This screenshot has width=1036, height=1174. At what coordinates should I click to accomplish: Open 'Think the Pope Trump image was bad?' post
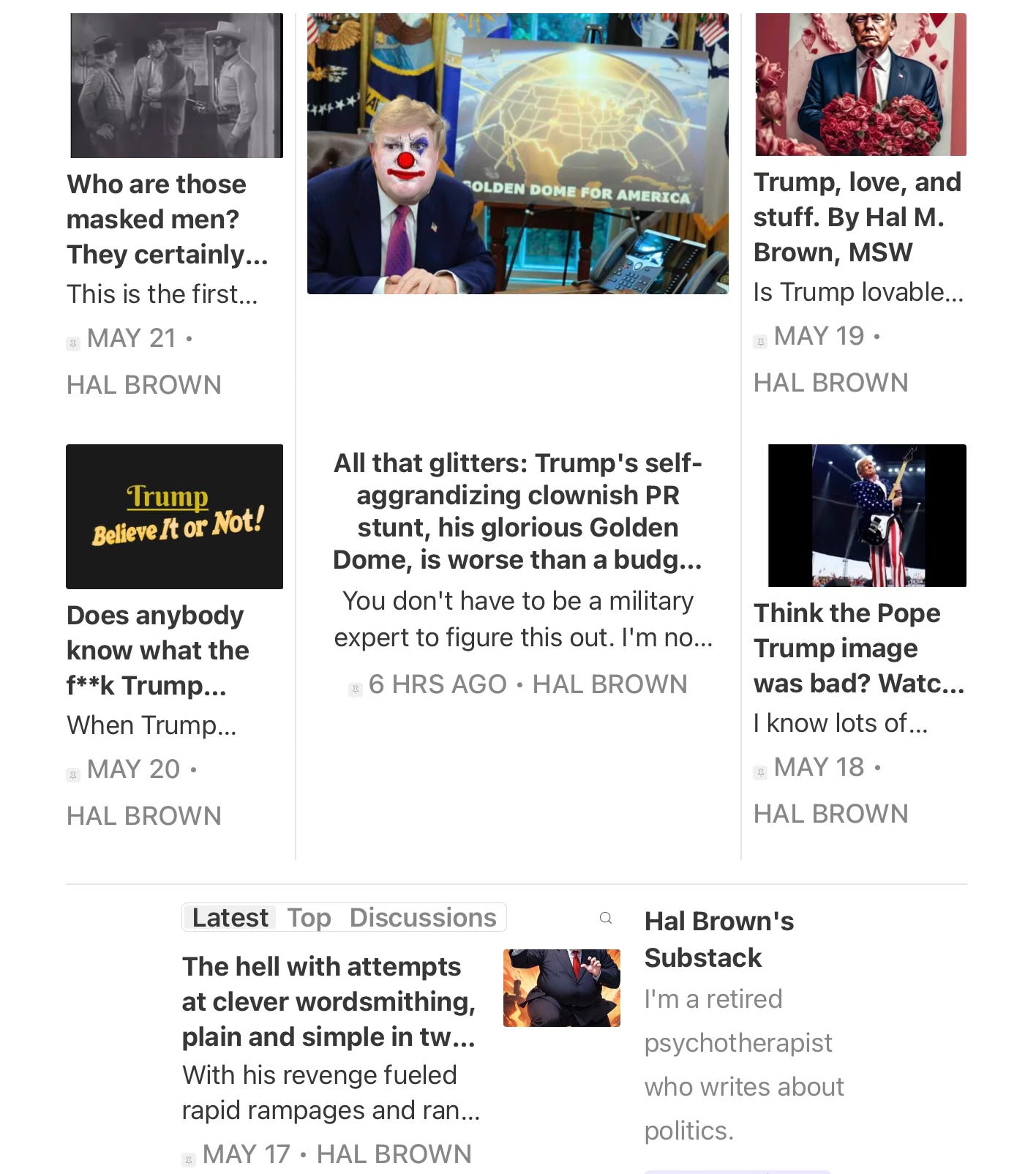pyautogui.click(x=858, y=648)
